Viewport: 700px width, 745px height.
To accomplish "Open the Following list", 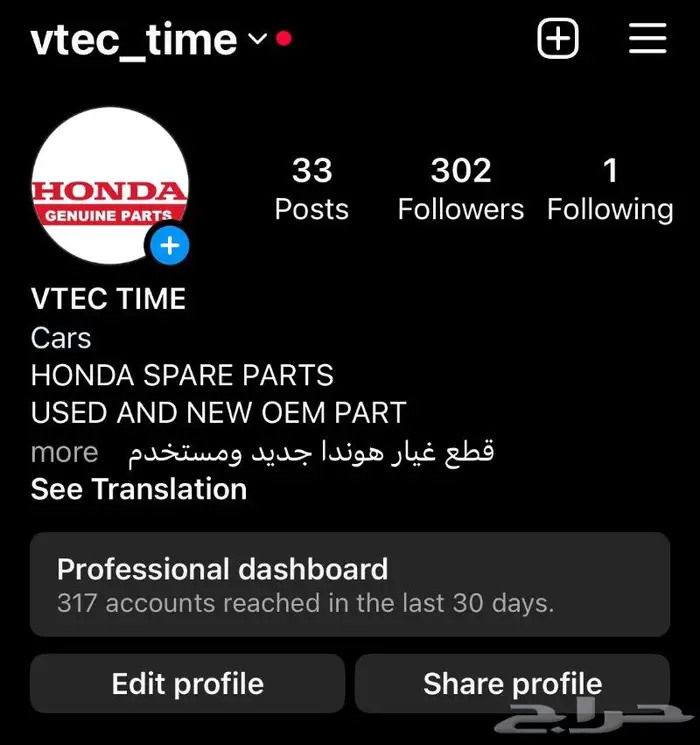I will (x=610, y=189).
